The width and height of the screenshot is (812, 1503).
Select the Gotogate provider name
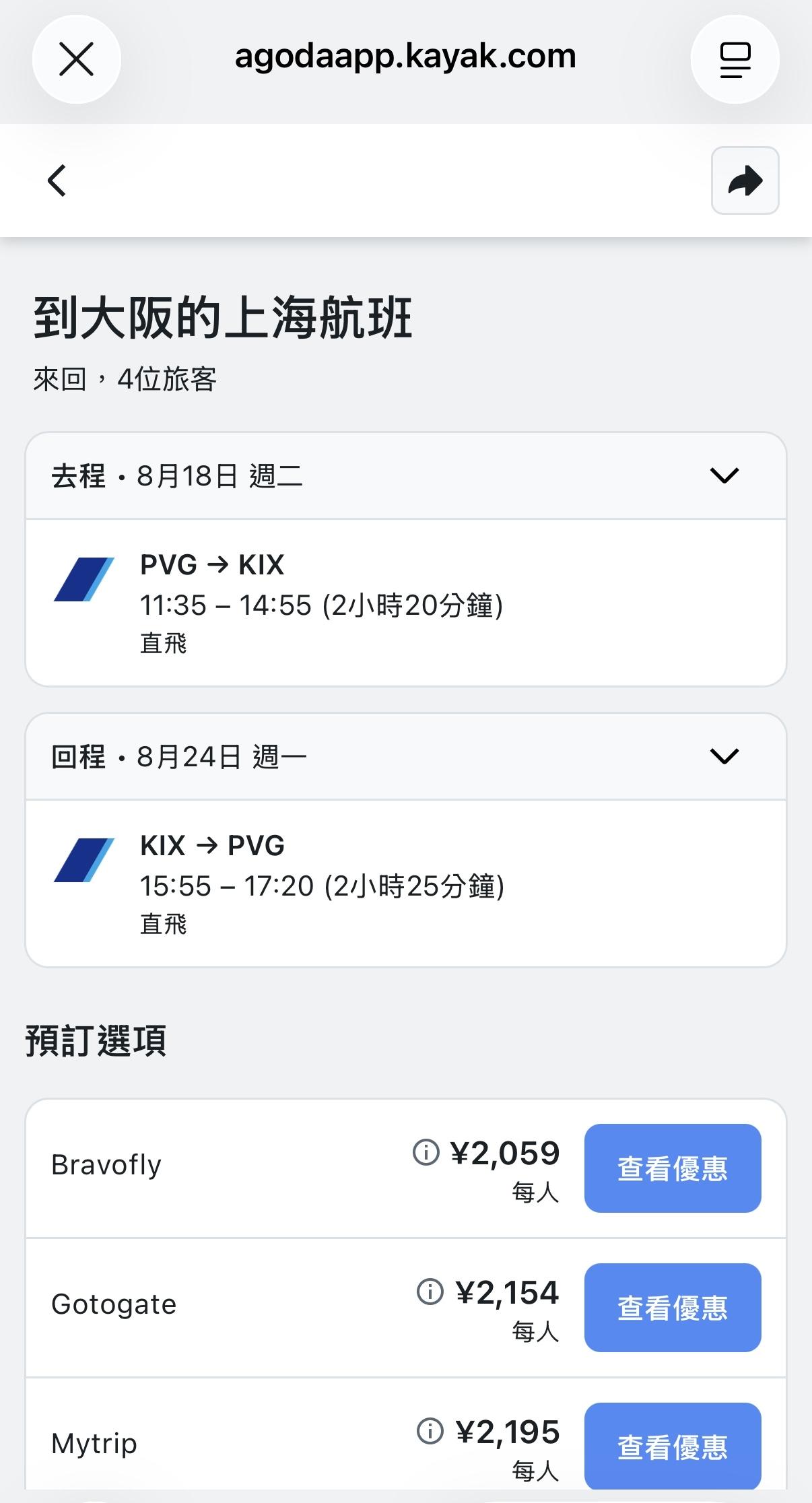point(112,1304)
